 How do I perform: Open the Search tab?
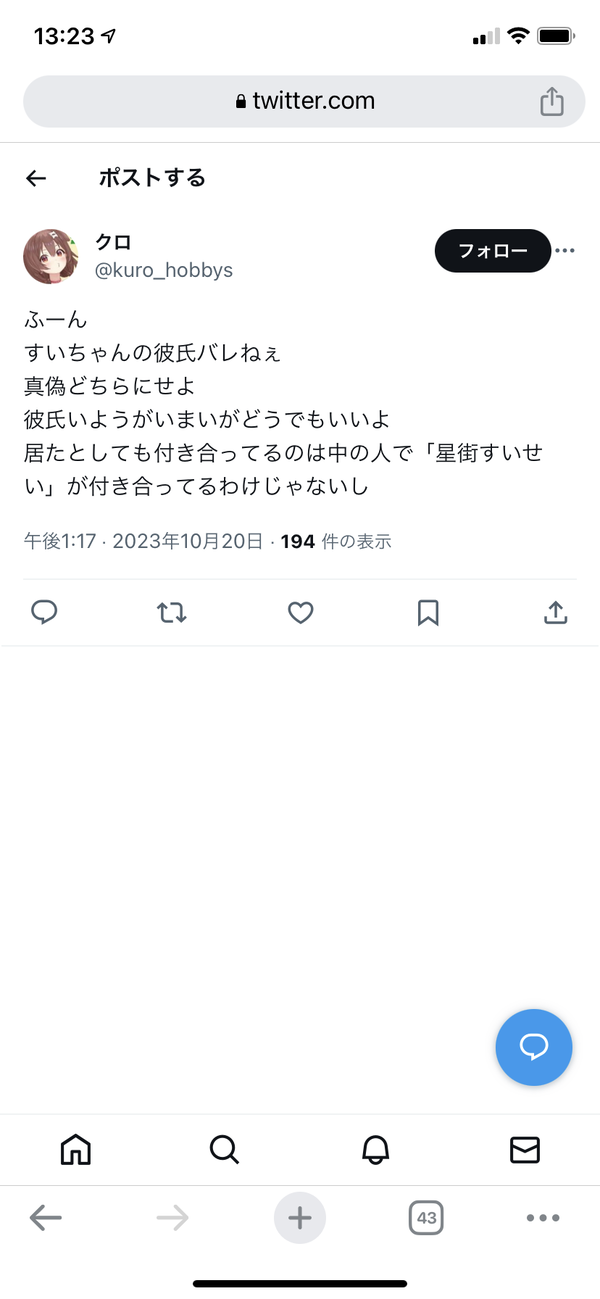[x=225, y=1150]
